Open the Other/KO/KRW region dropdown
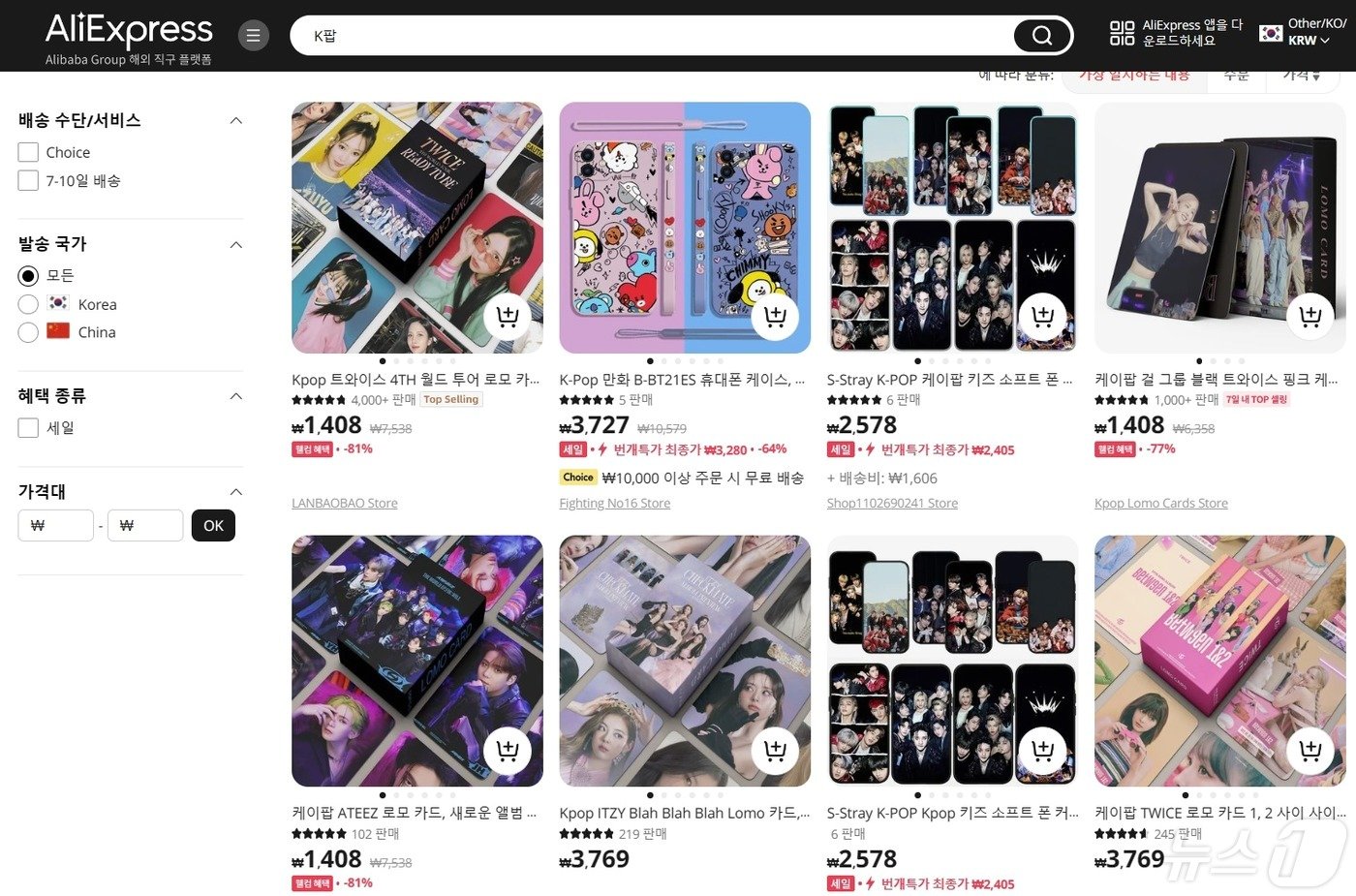1356x896 pixels. 1303,32
